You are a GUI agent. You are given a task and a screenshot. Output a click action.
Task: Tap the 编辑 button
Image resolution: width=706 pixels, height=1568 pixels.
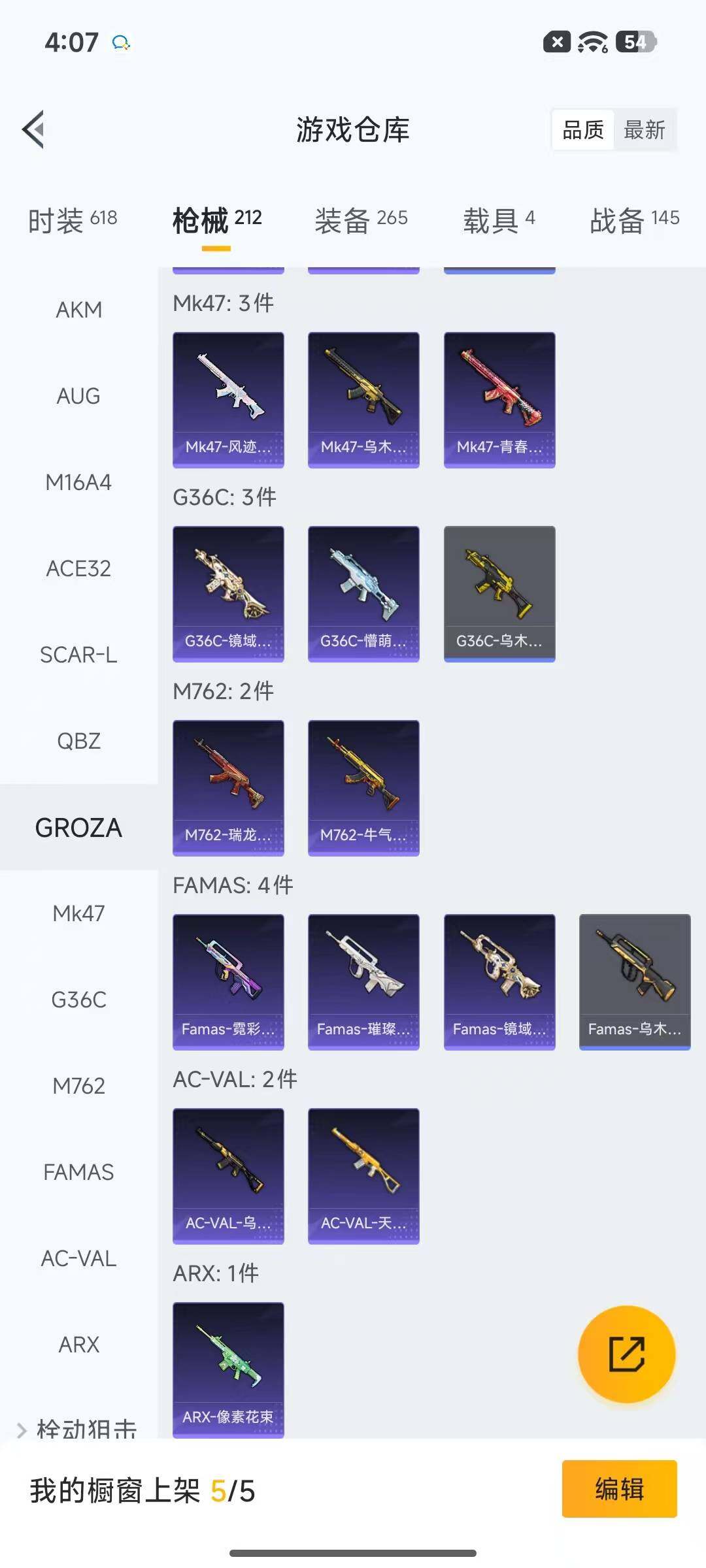[x=619, y=1489]
